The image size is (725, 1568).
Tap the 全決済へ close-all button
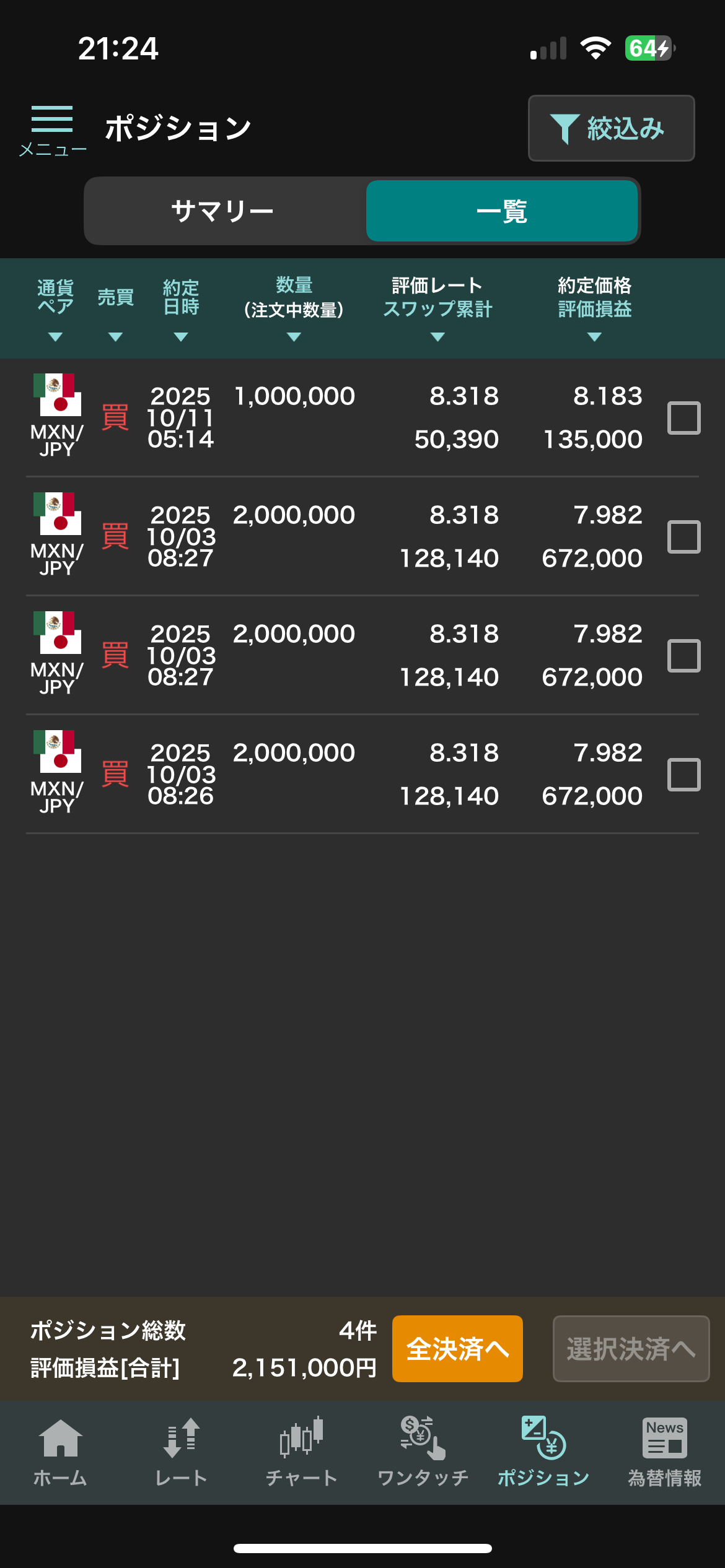click(x=457, y=1349)
